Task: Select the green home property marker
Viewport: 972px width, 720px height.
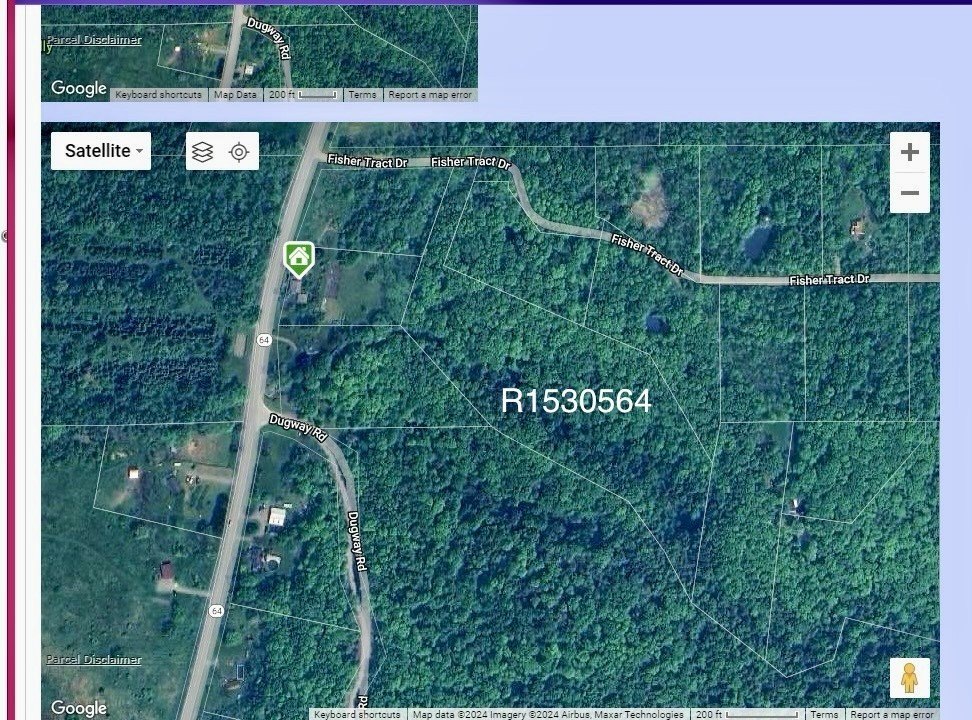Action: click(x=298, y=259)
